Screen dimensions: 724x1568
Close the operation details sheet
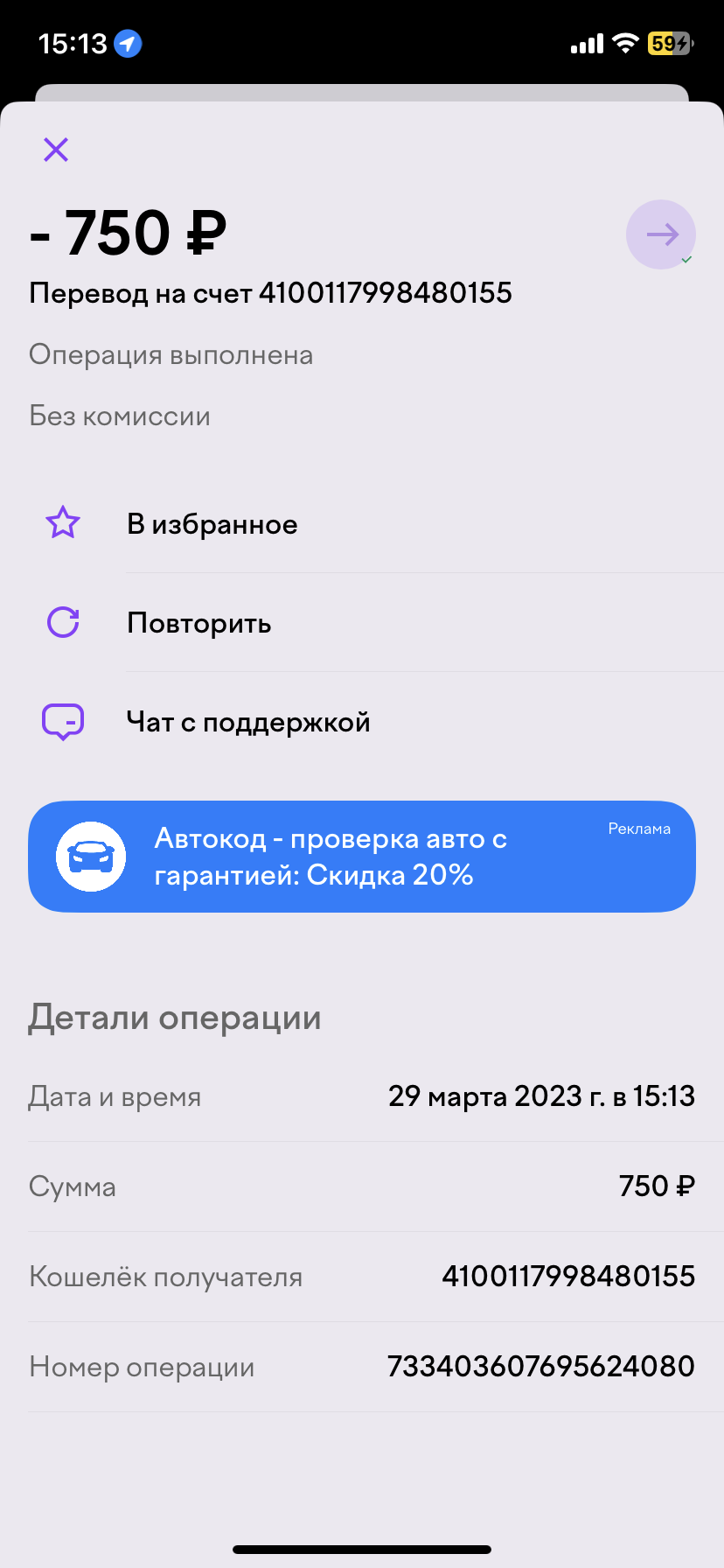[56, 150]
